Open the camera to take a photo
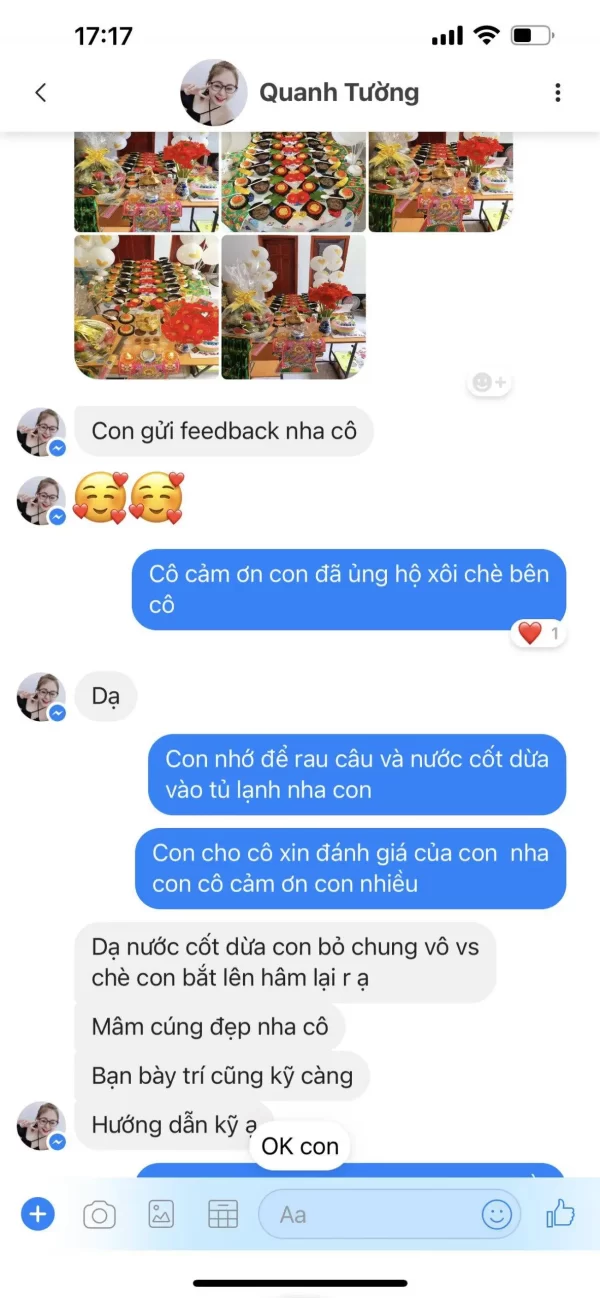The height and width of the screenshot is (1298, 600). 99,1215
